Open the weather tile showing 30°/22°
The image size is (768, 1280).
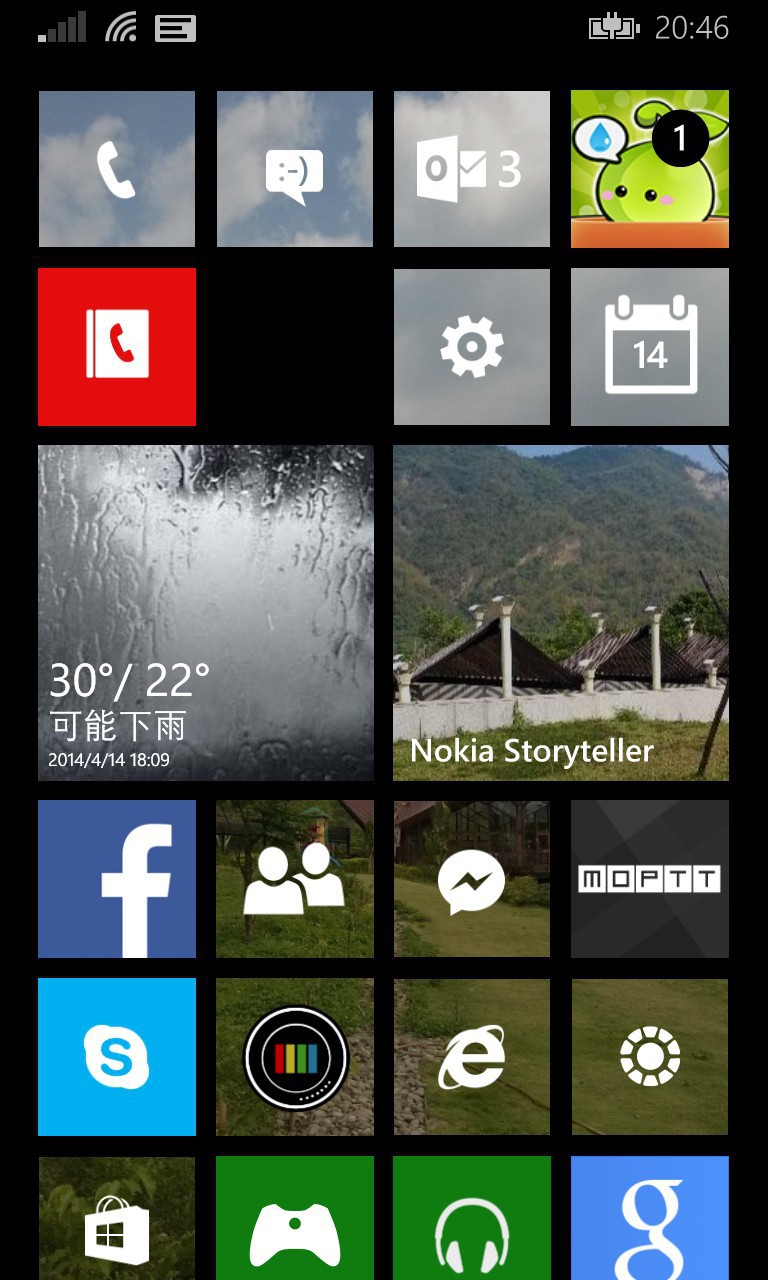coord(206,612)
